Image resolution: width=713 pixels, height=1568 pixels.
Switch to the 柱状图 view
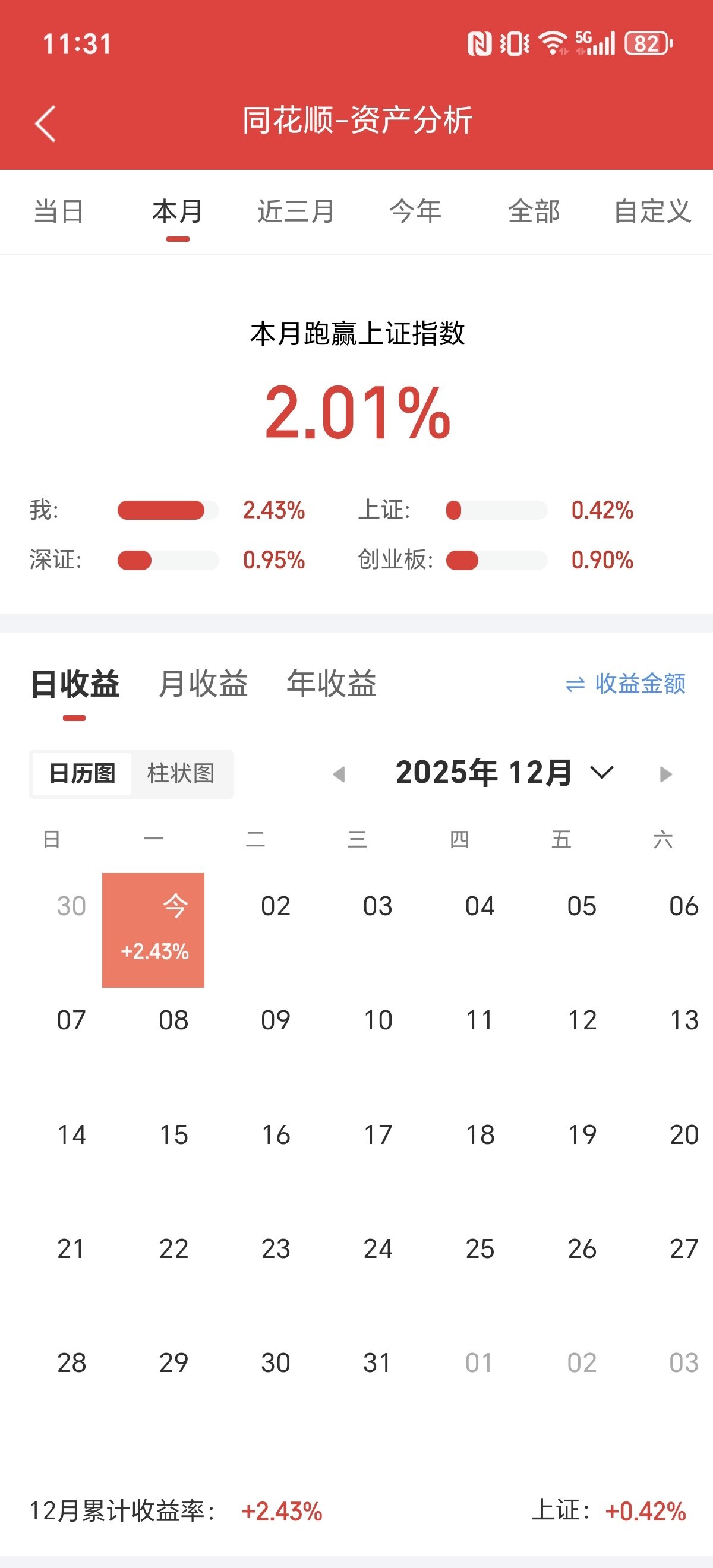coord(181,774)
